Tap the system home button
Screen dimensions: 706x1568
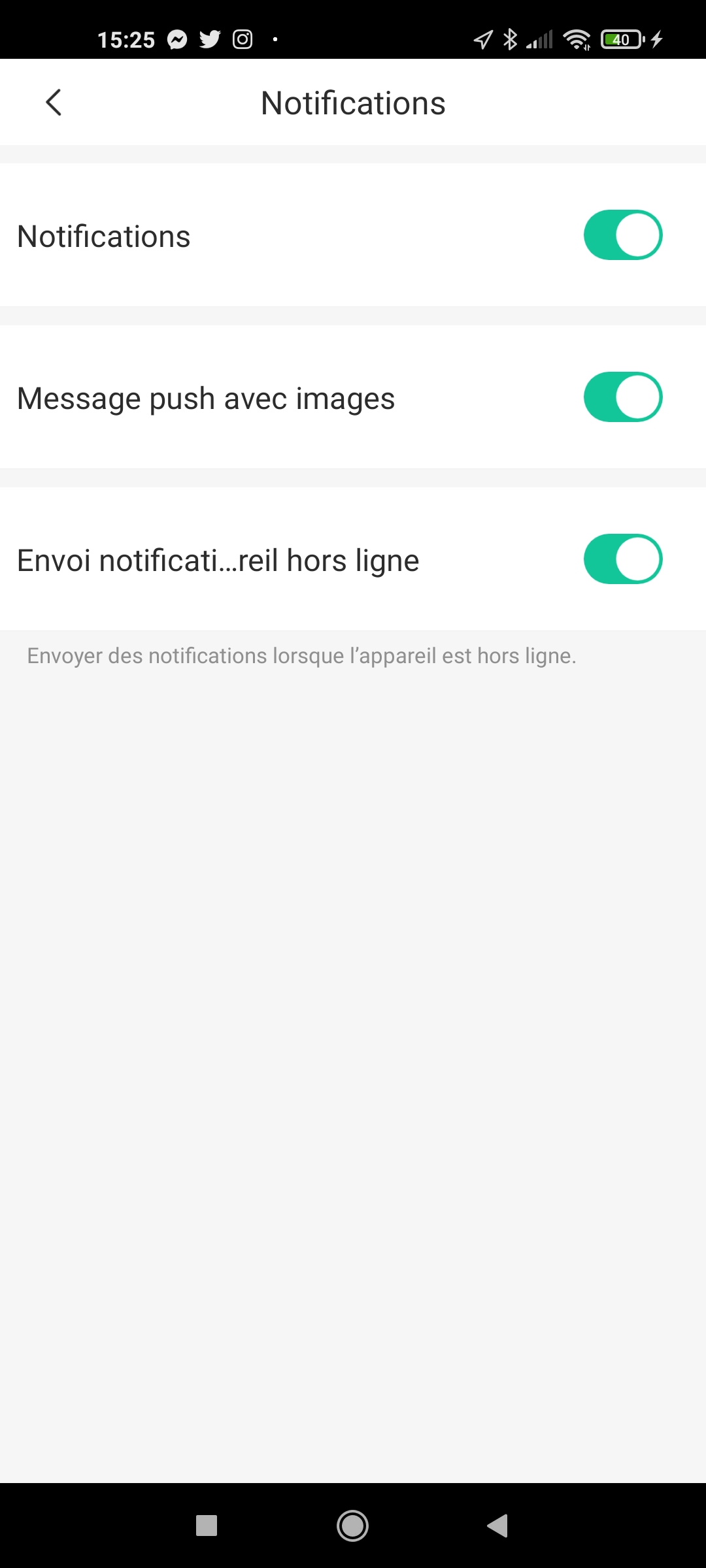click(352, 1526)
